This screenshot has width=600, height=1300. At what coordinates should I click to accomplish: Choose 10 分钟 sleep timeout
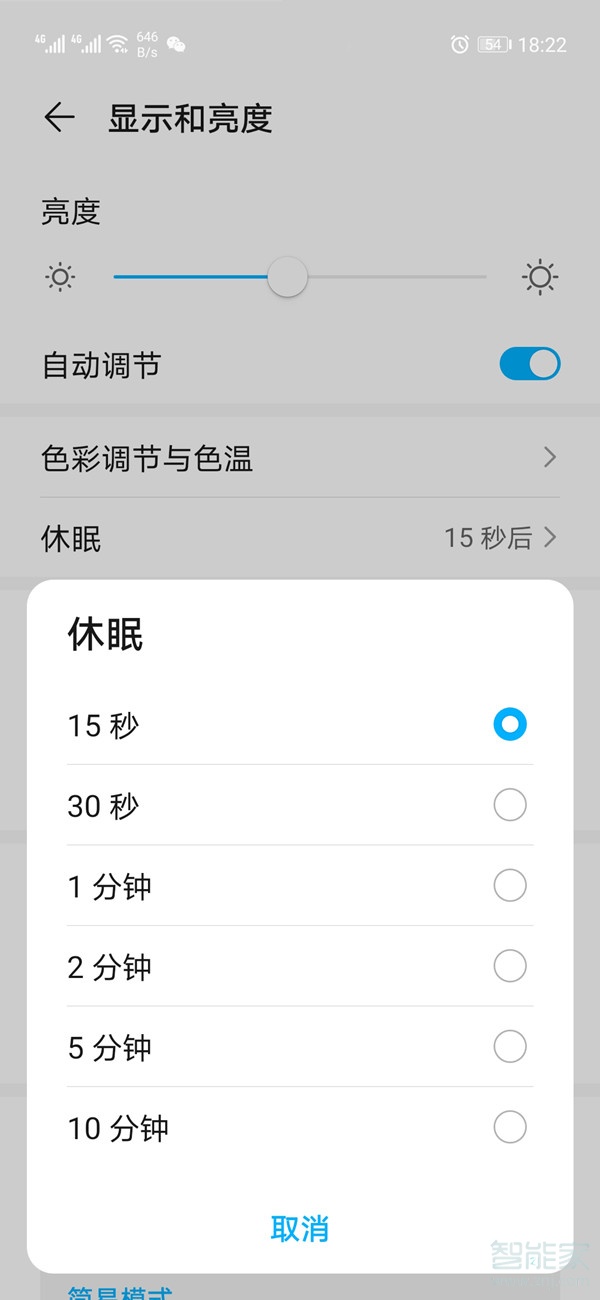pyautogui.click(x=509, y=1128)
